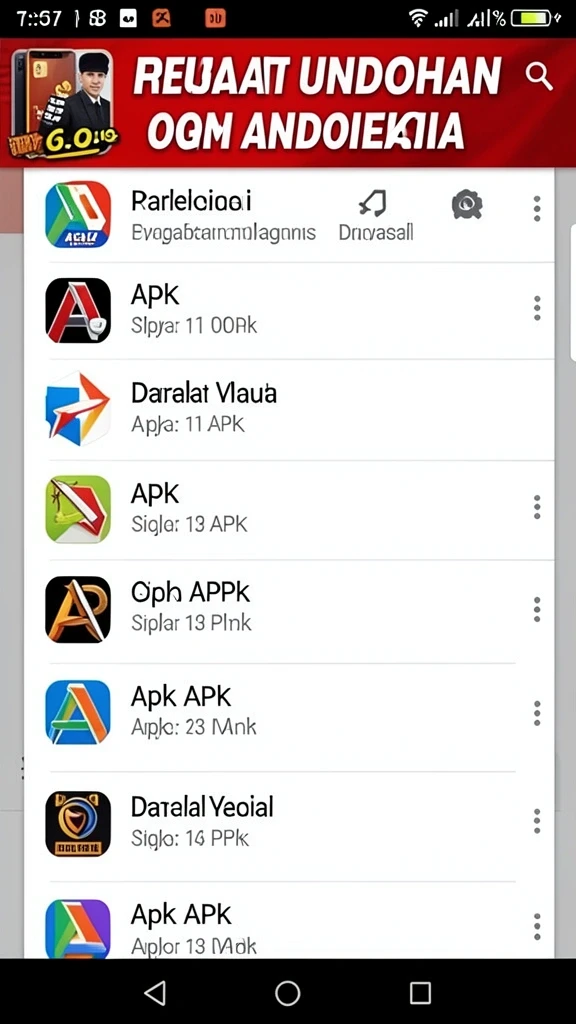576x1024 pixels.
Task: Open the search icon in the red header
Action: 539,77
